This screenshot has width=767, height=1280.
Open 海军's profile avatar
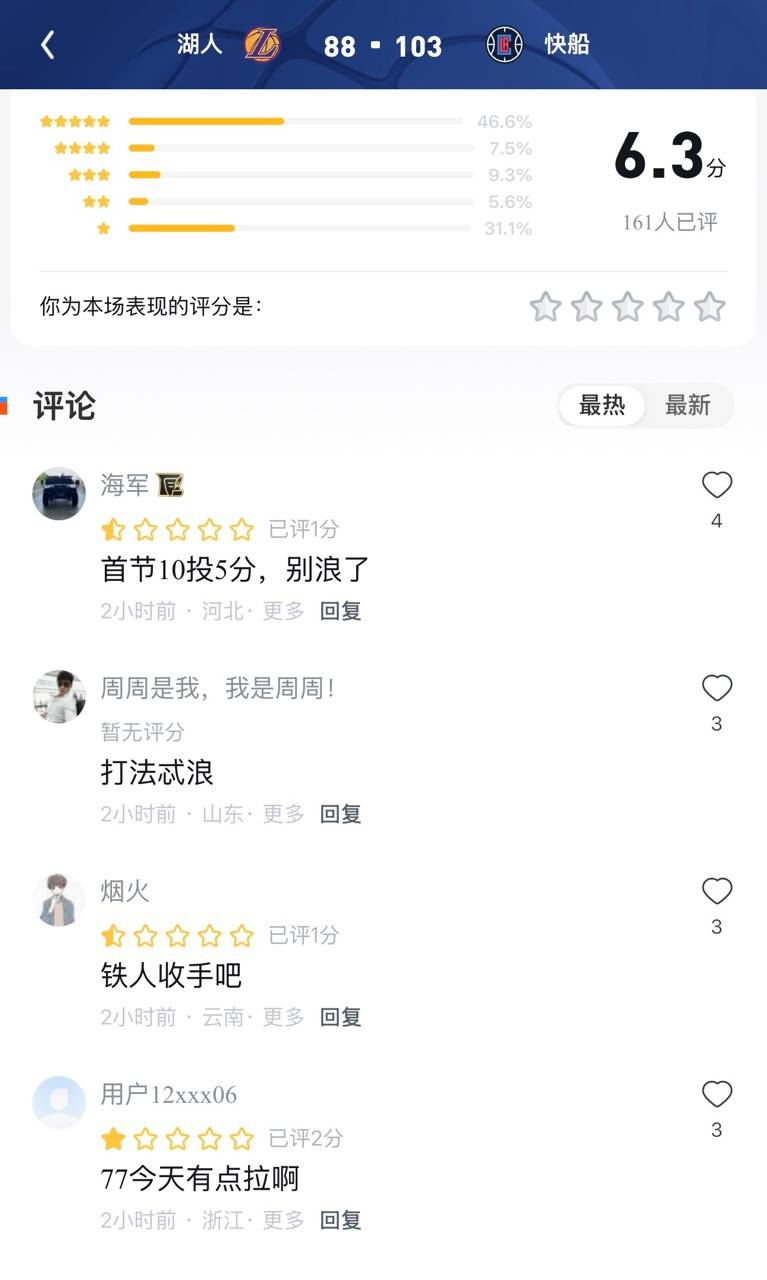tap(59, 494)
